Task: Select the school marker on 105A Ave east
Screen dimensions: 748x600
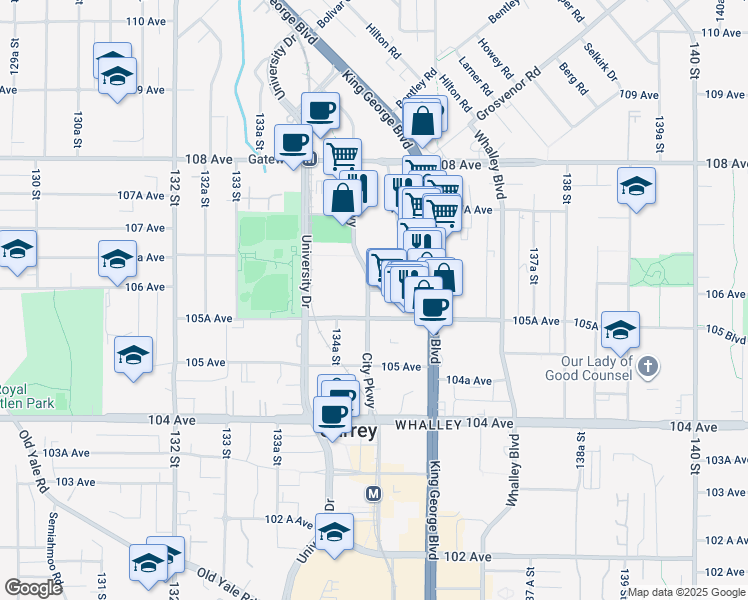Action: point(621,329)
